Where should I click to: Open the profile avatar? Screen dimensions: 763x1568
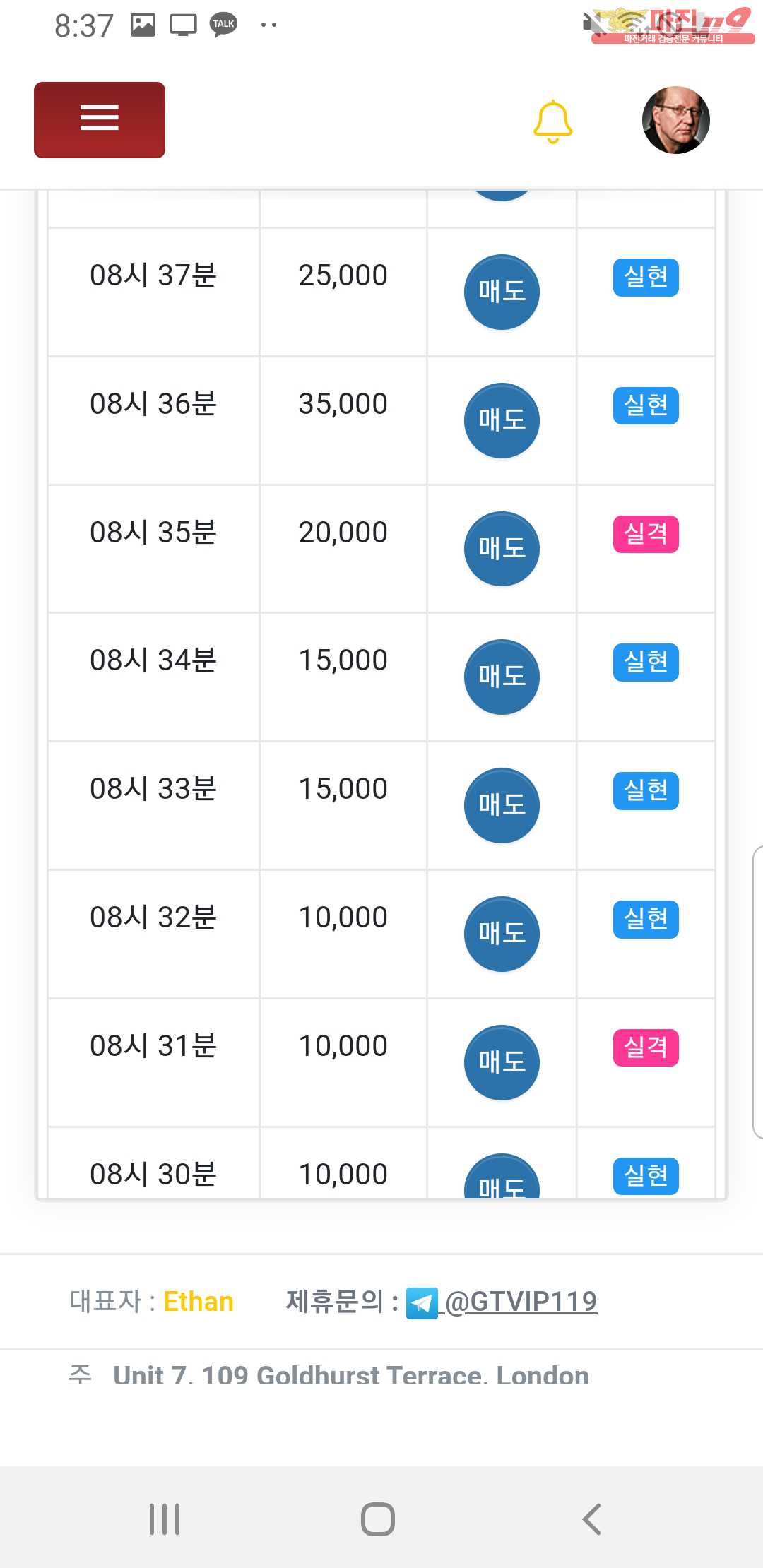pos(676,120)
